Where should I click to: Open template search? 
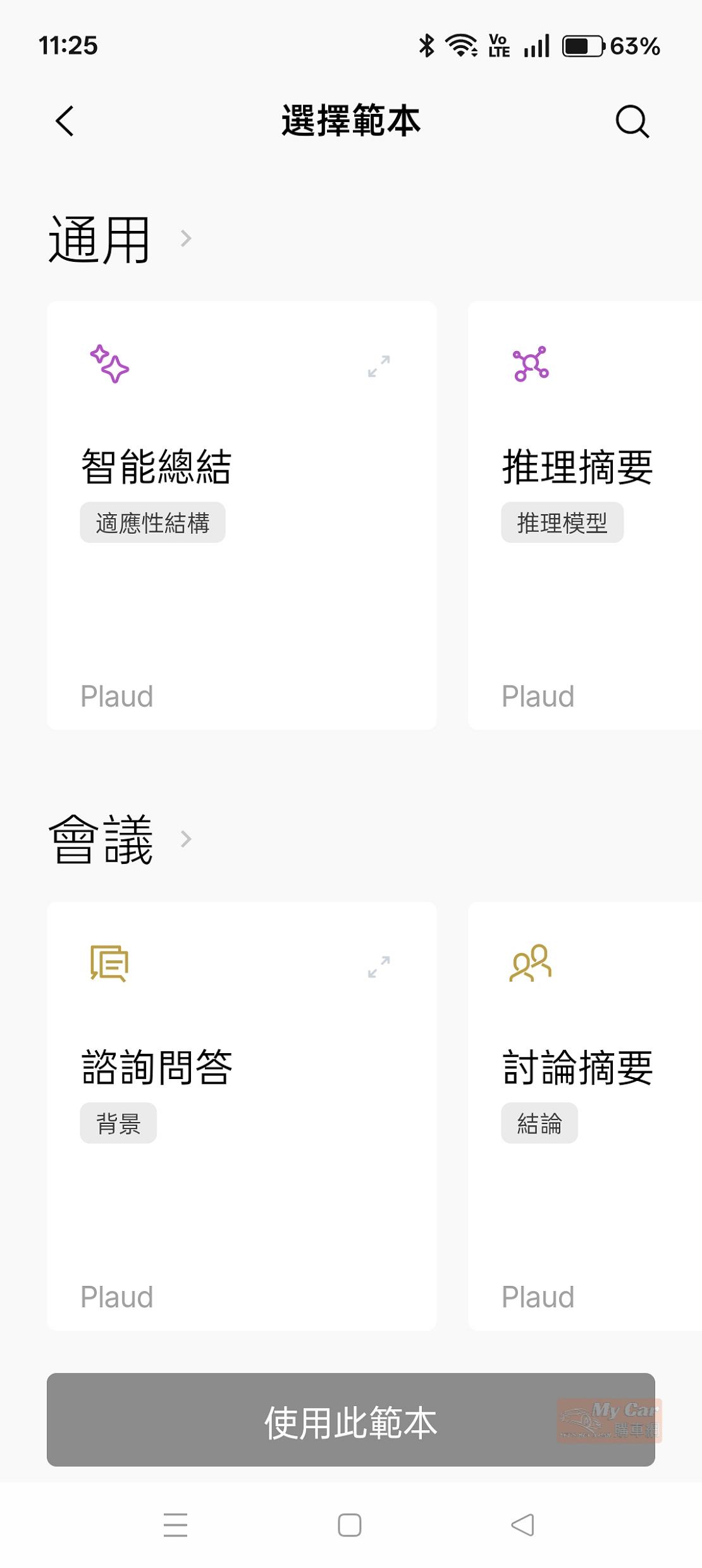[632, 121]
